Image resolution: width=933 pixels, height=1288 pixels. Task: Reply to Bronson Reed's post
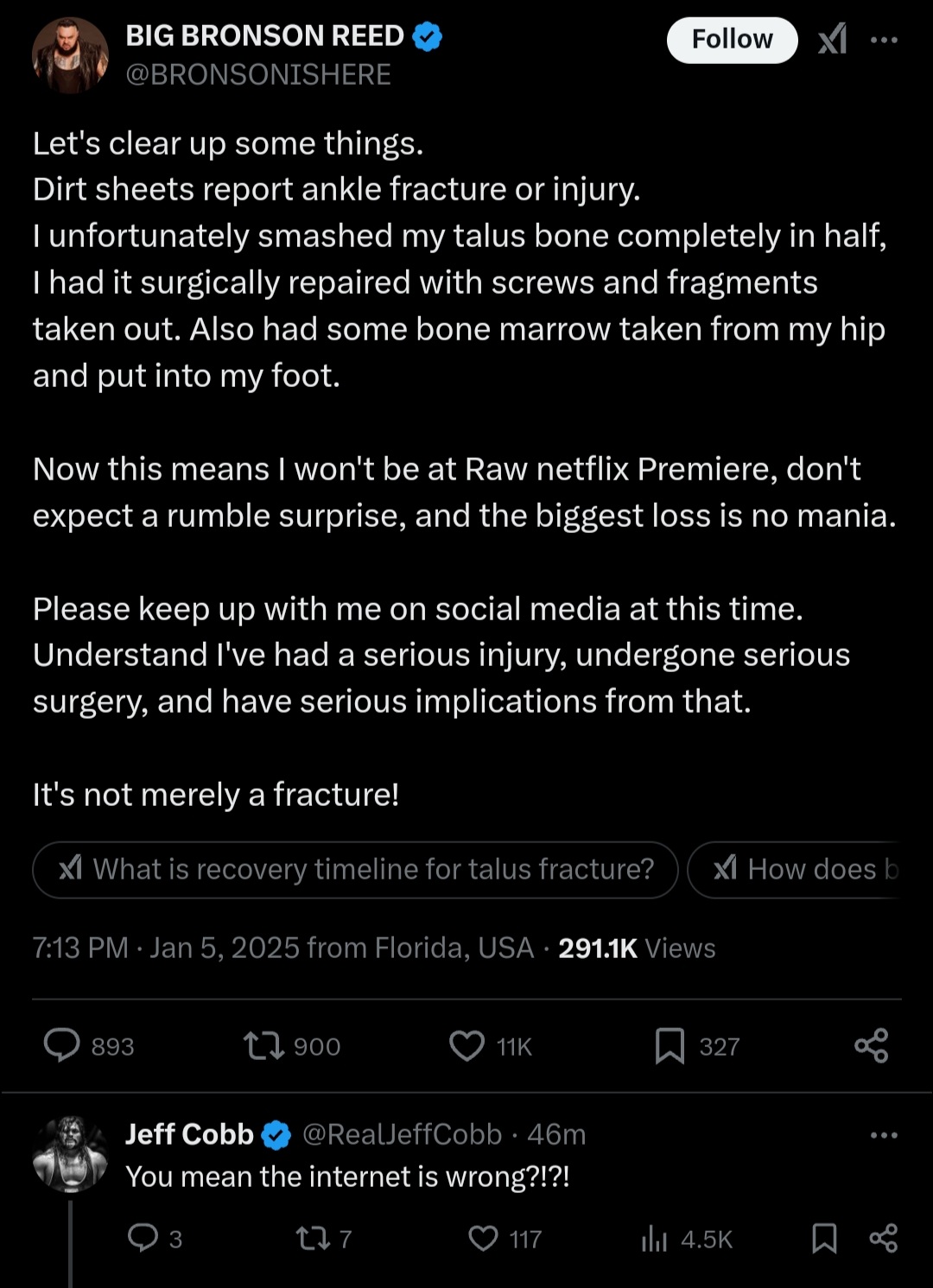(62, 1045)
